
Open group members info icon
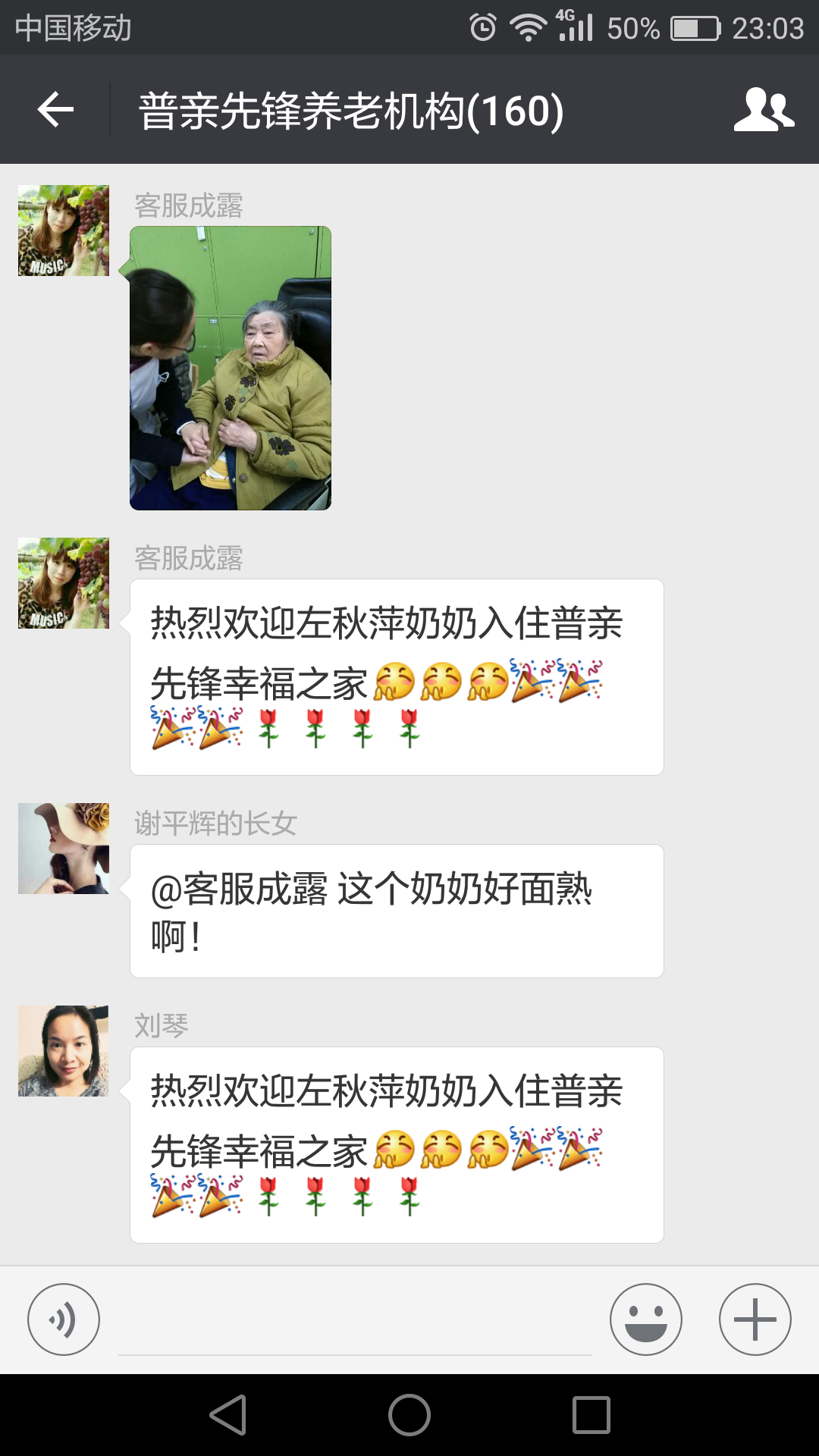pyautogui.click(x=763, y=110)
